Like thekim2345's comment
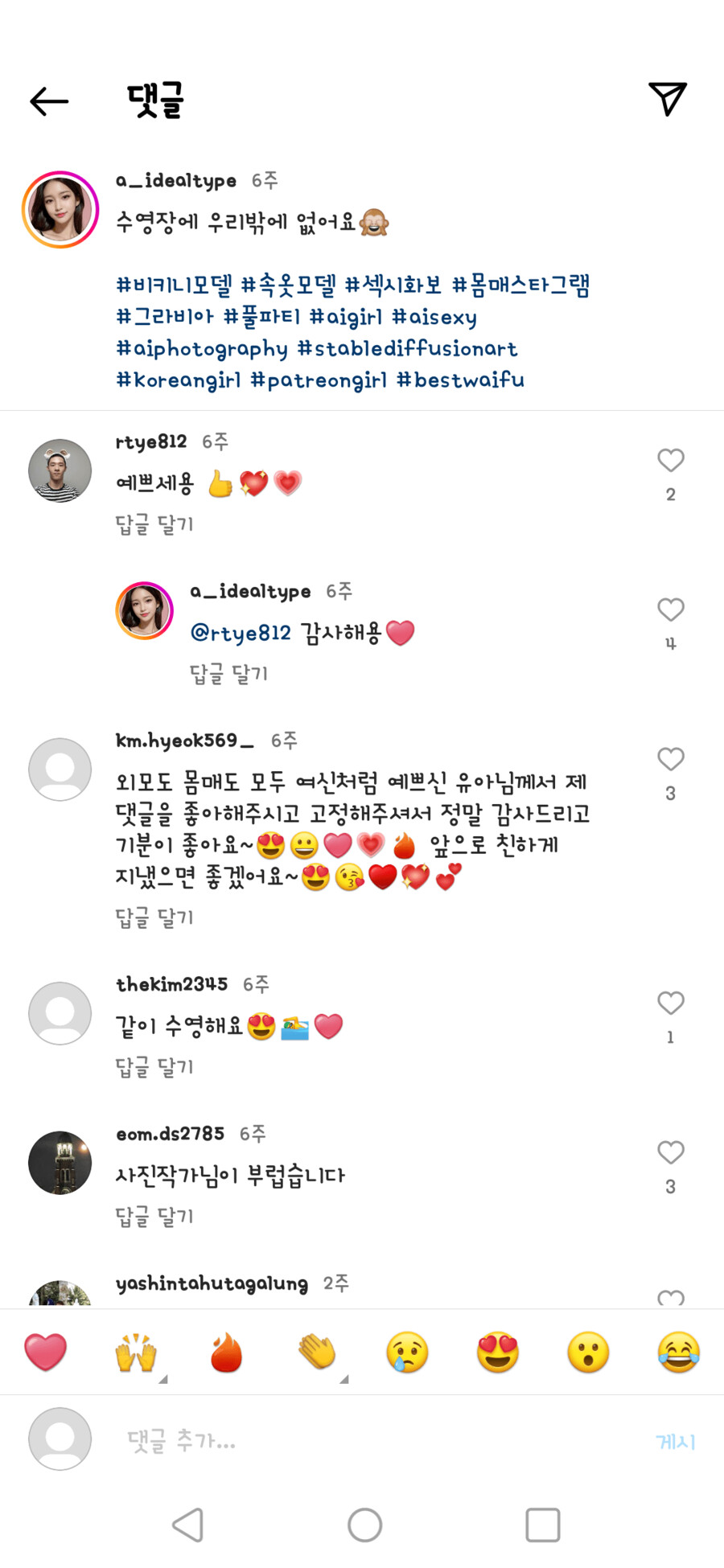 coord(670,1003)
